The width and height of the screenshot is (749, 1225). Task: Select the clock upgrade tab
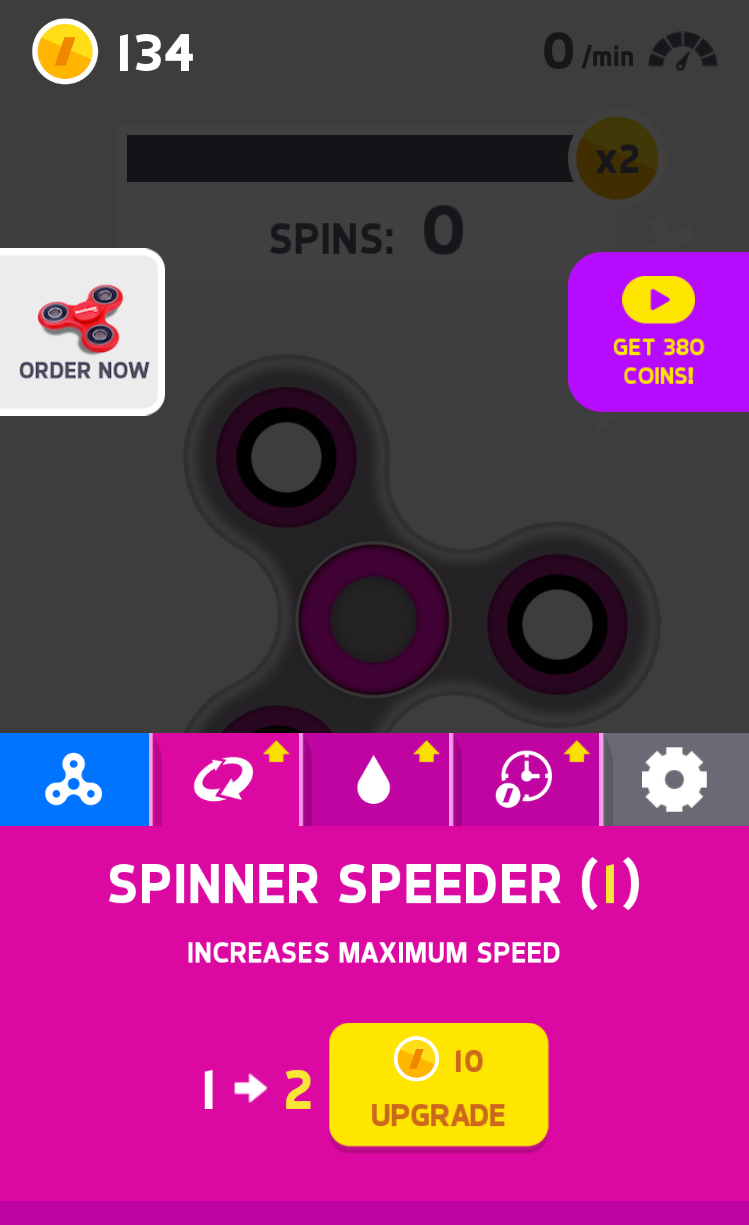coord(525,779)
